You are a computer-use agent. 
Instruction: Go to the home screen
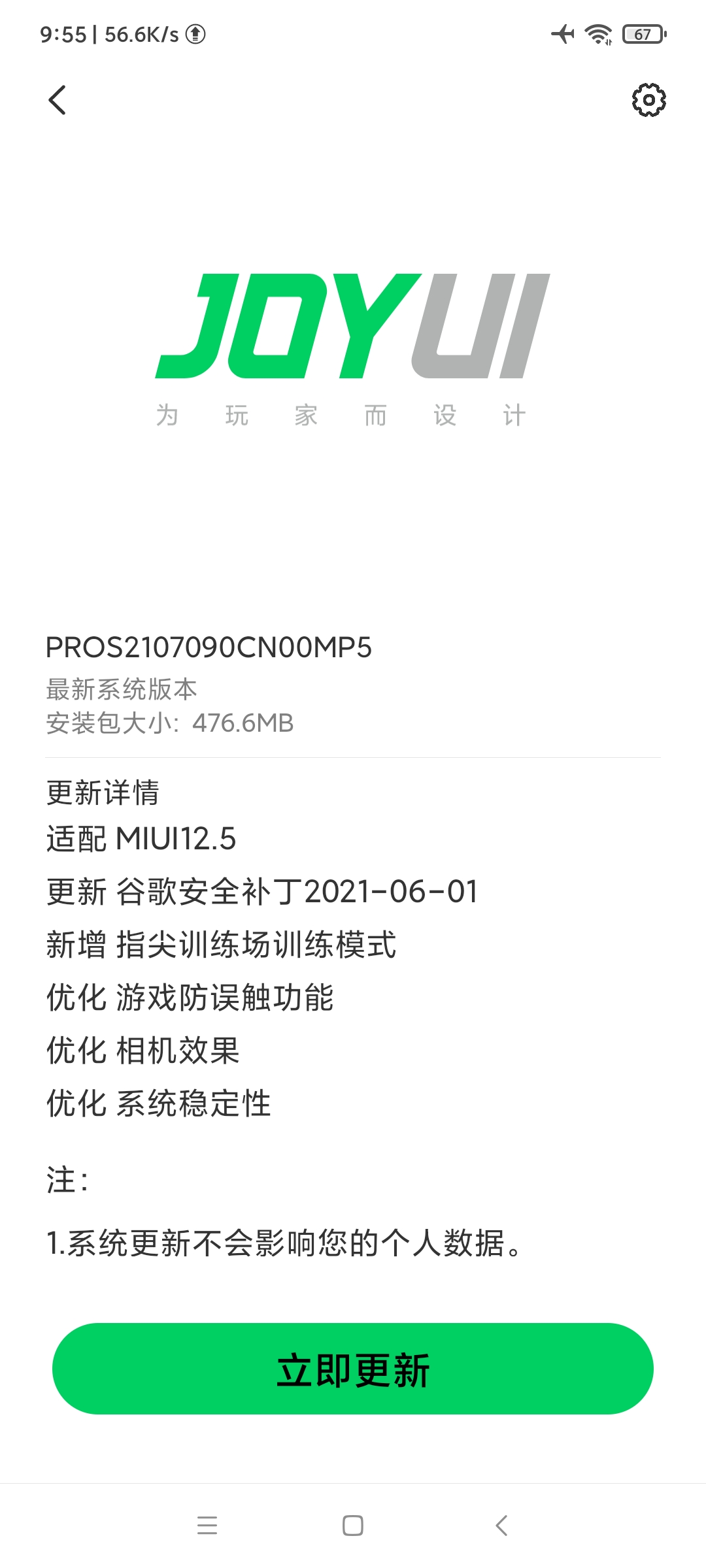(x=353, y=1526)
